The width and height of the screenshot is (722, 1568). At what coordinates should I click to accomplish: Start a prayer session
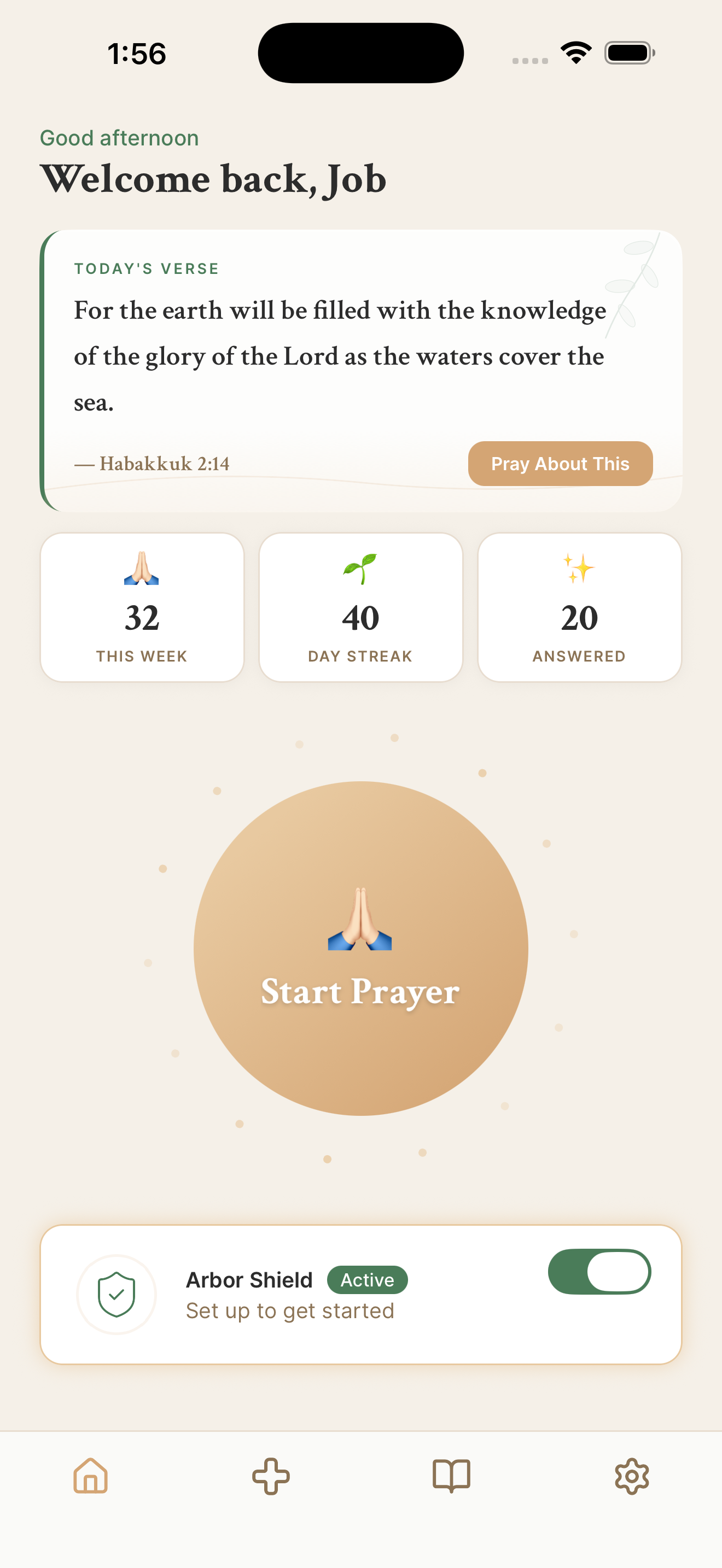pos(360,949)
